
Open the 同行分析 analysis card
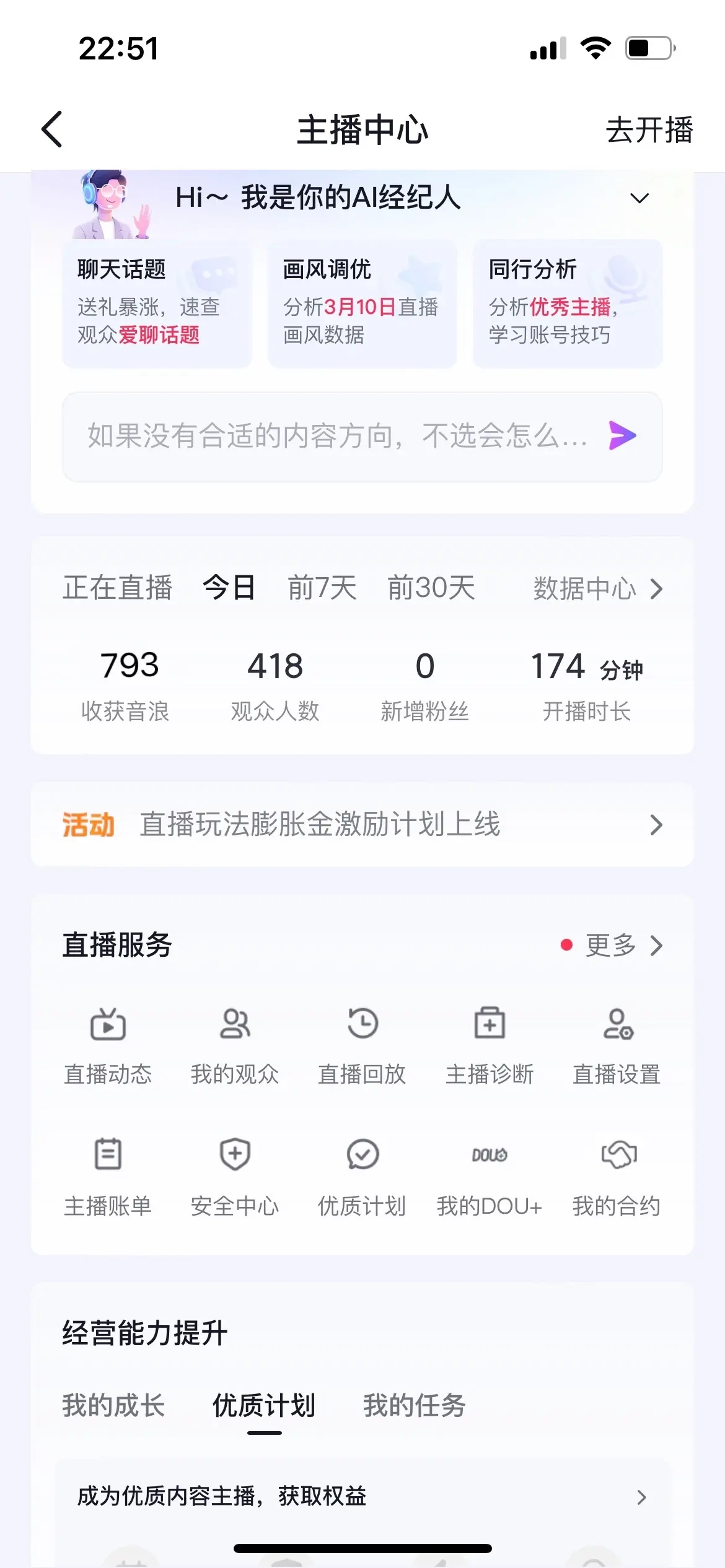[567, 303]
